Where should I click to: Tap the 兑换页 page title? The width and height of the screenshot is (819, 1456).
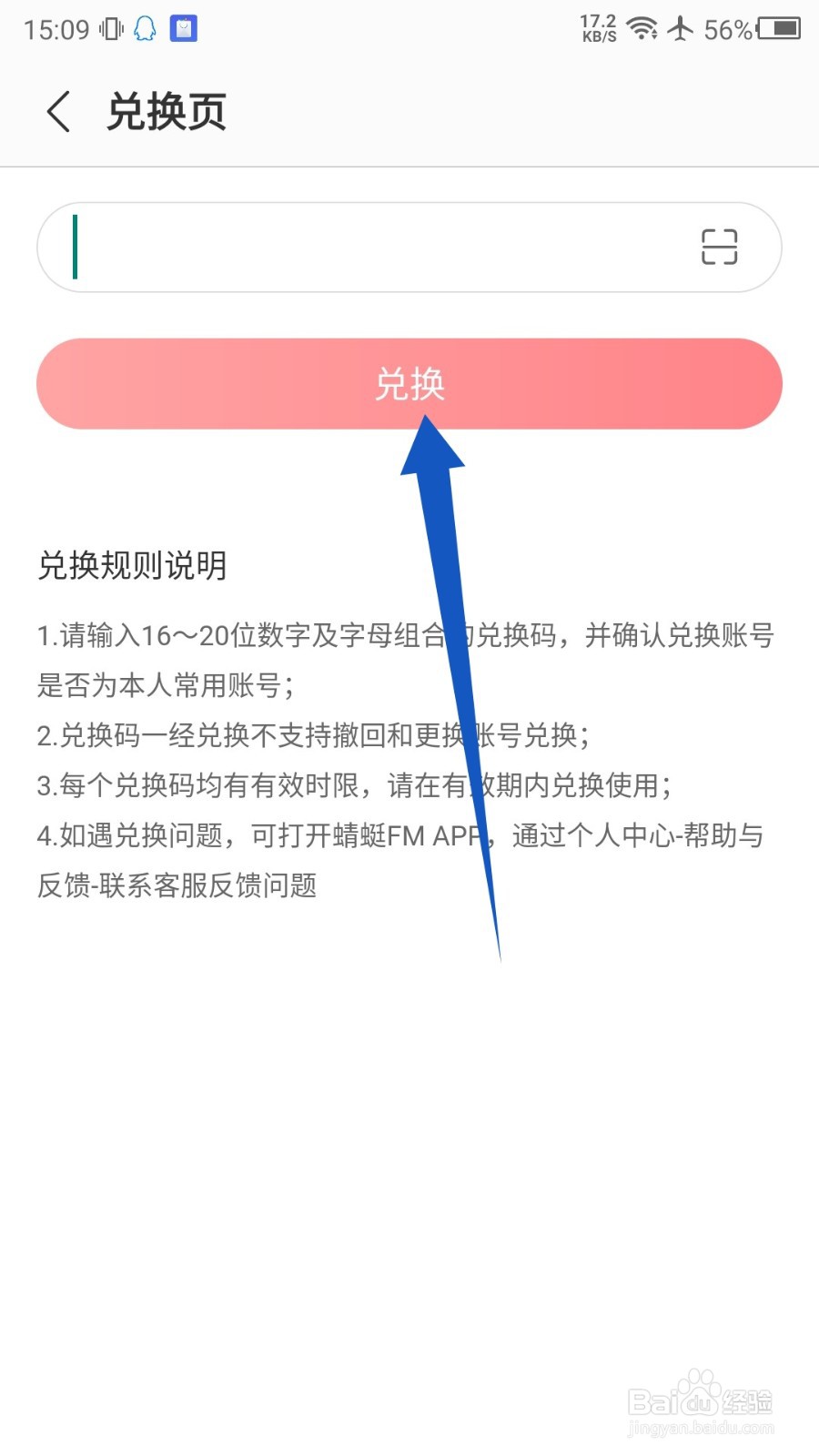point(167,111)
